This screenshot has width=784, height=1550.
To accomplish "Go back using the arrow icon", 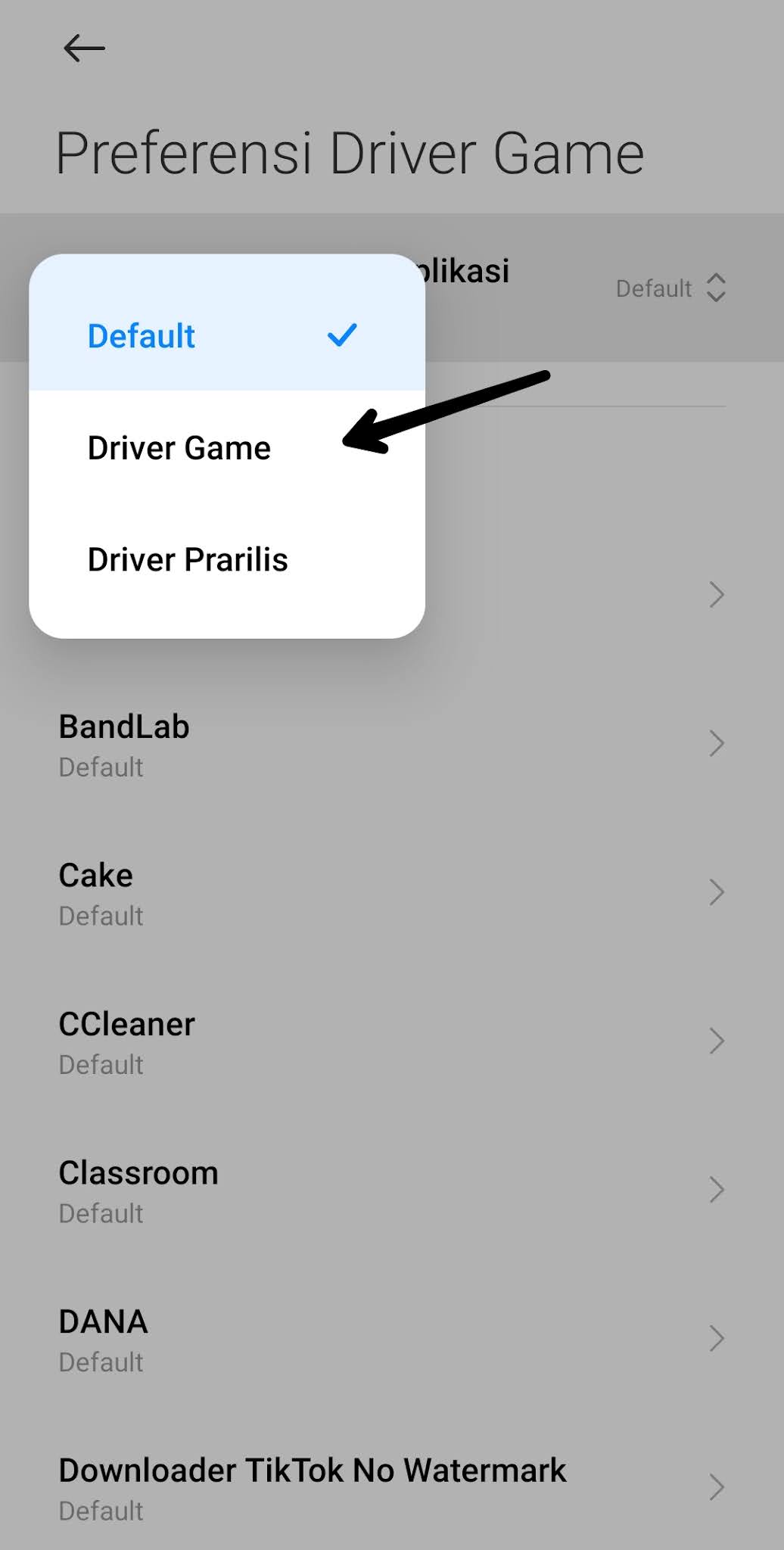I will point(83,48).
